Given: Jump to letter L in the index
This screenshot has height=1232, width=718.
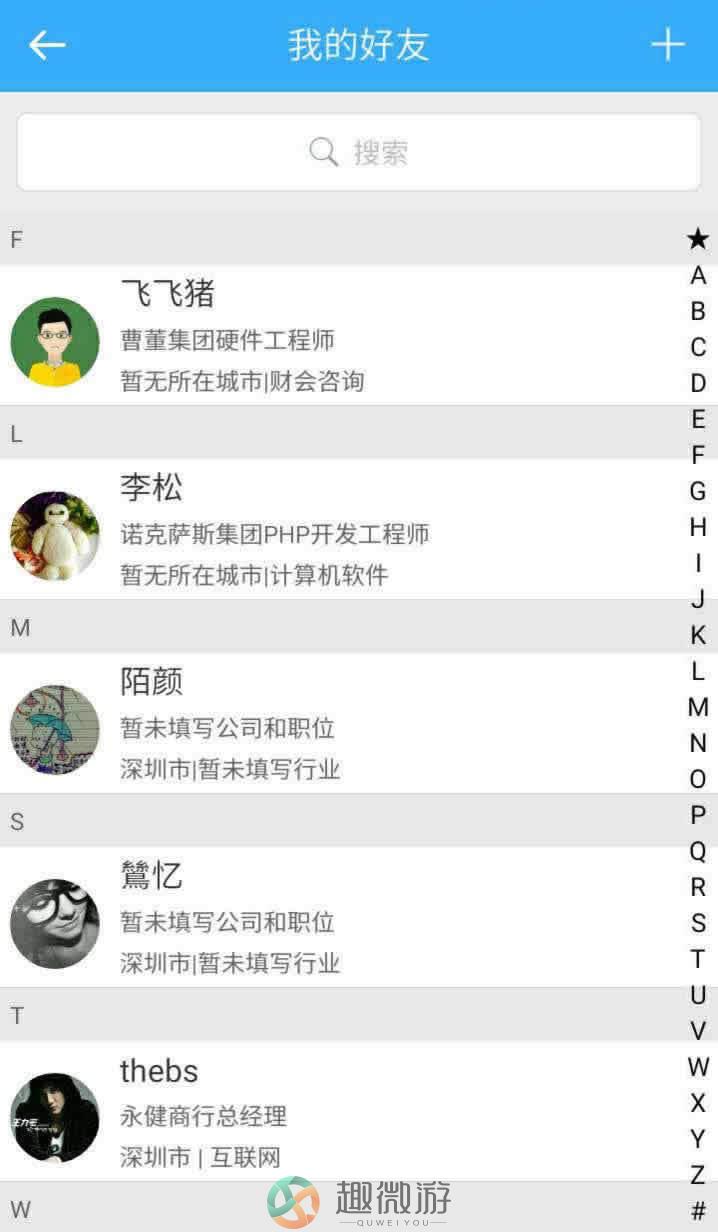Looking at the screenshot, I should coord(698,671).
